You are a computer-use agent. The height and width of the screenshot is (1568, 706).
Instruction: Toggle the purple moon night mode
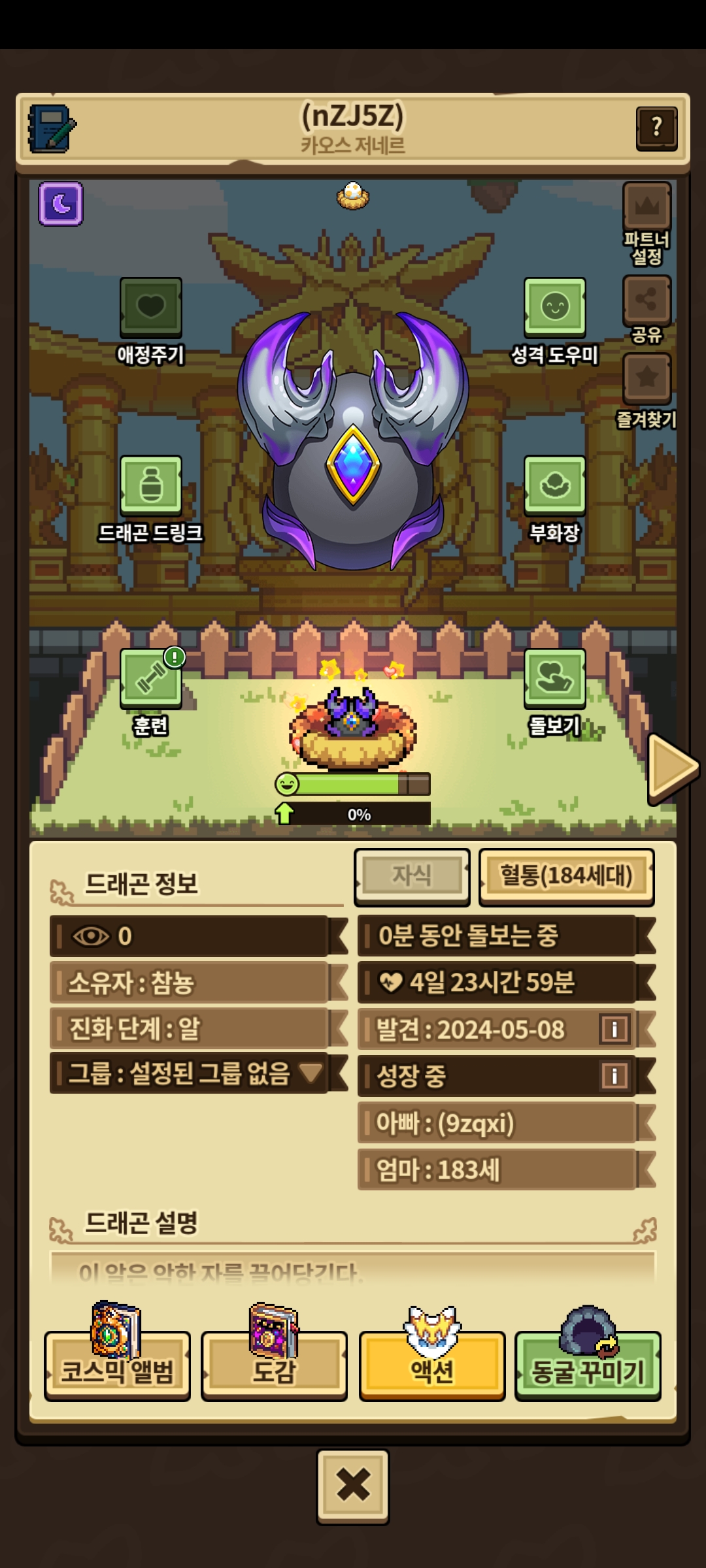tap(61, 204)
